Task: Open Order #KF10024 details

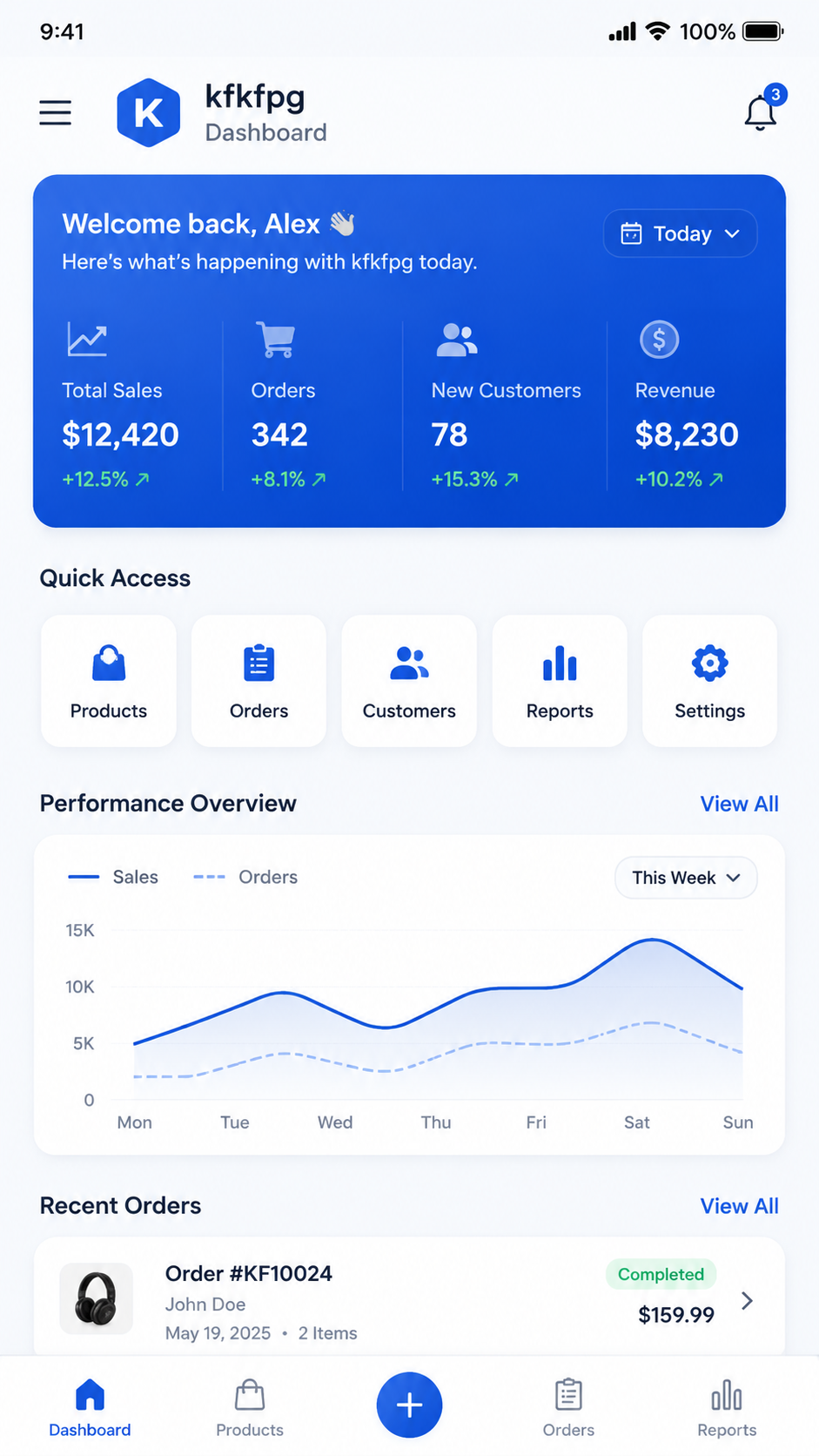Action: [x=409, y=1298]
